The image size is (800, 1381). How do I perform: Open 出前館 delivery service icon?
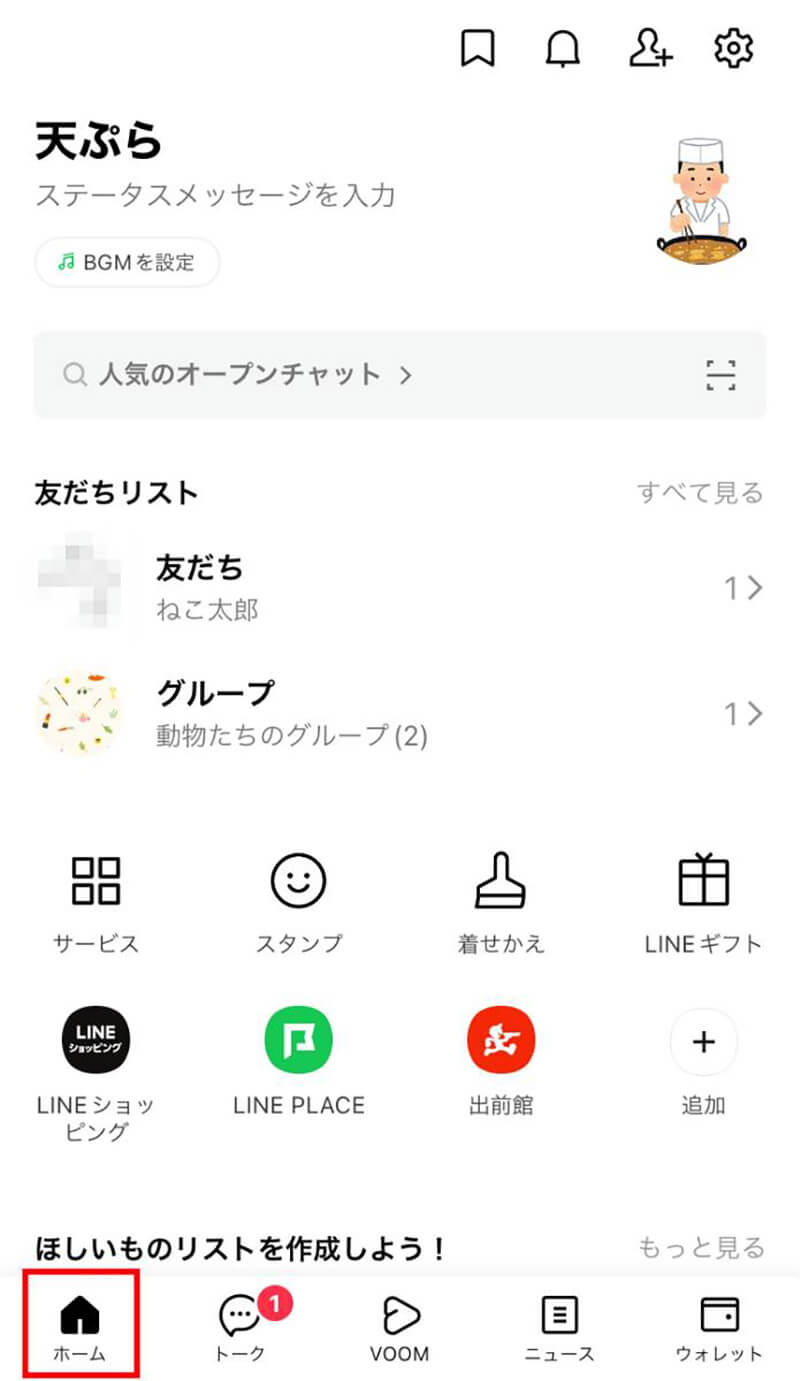tap(501, 1040)
